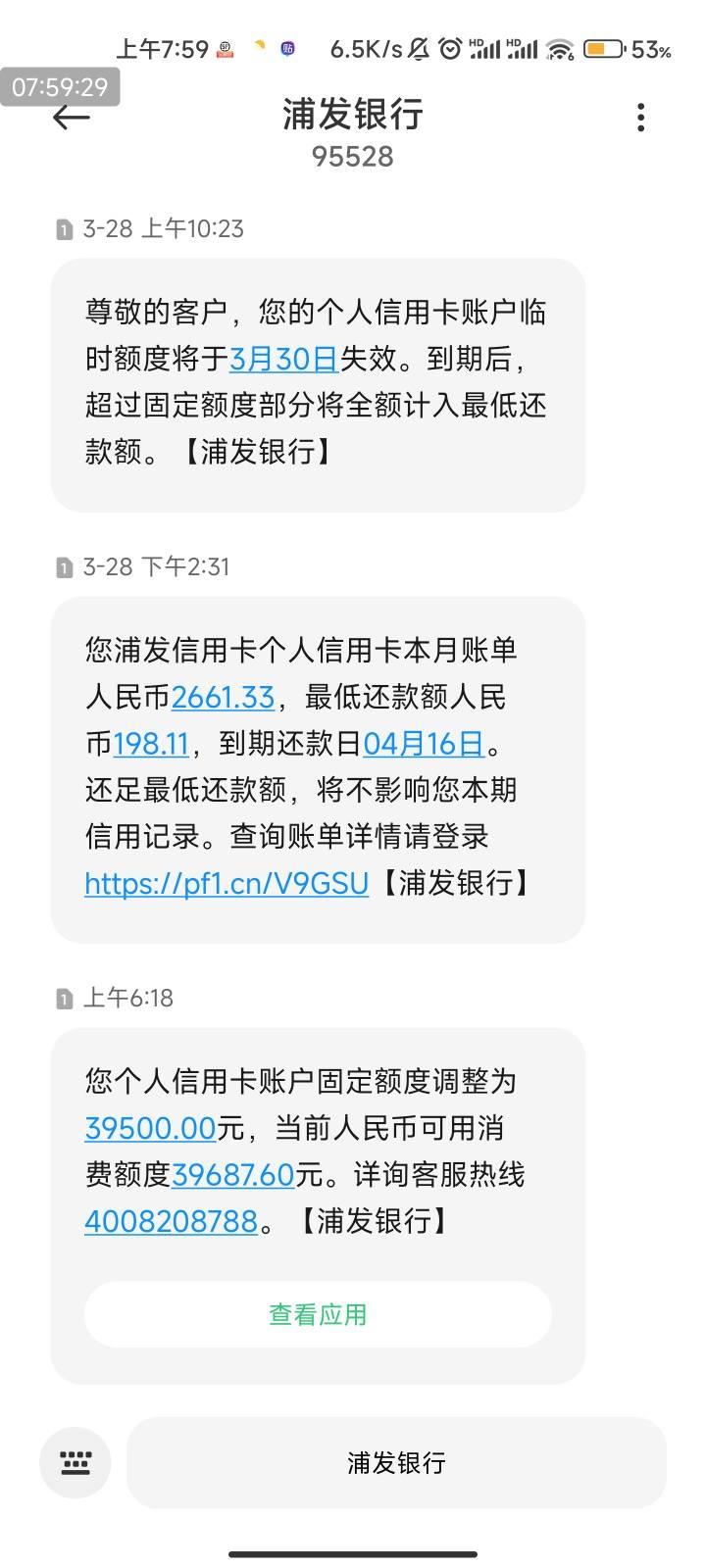Call hotline number 4008208788

pyautogui.click(x=172, y=1221)
